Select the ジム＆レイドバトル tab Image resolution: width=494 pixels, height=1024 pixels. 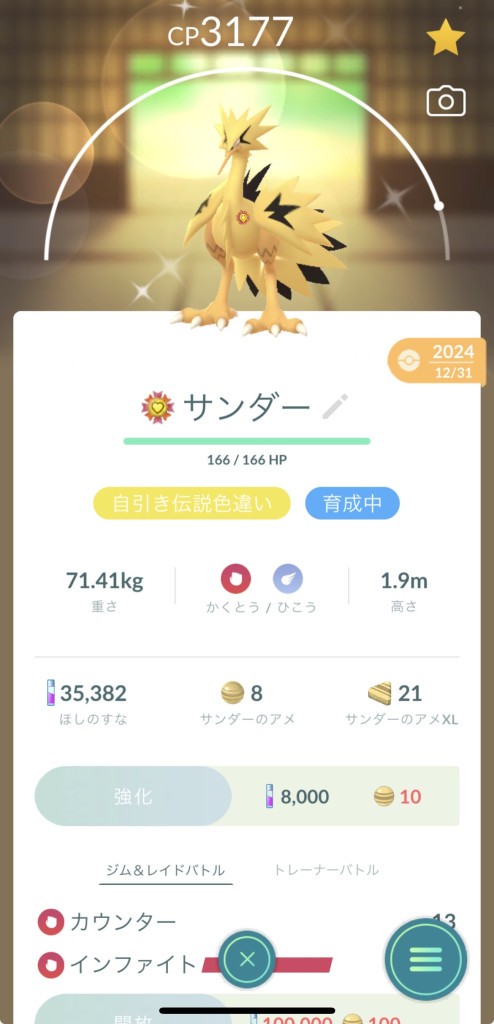165,871
